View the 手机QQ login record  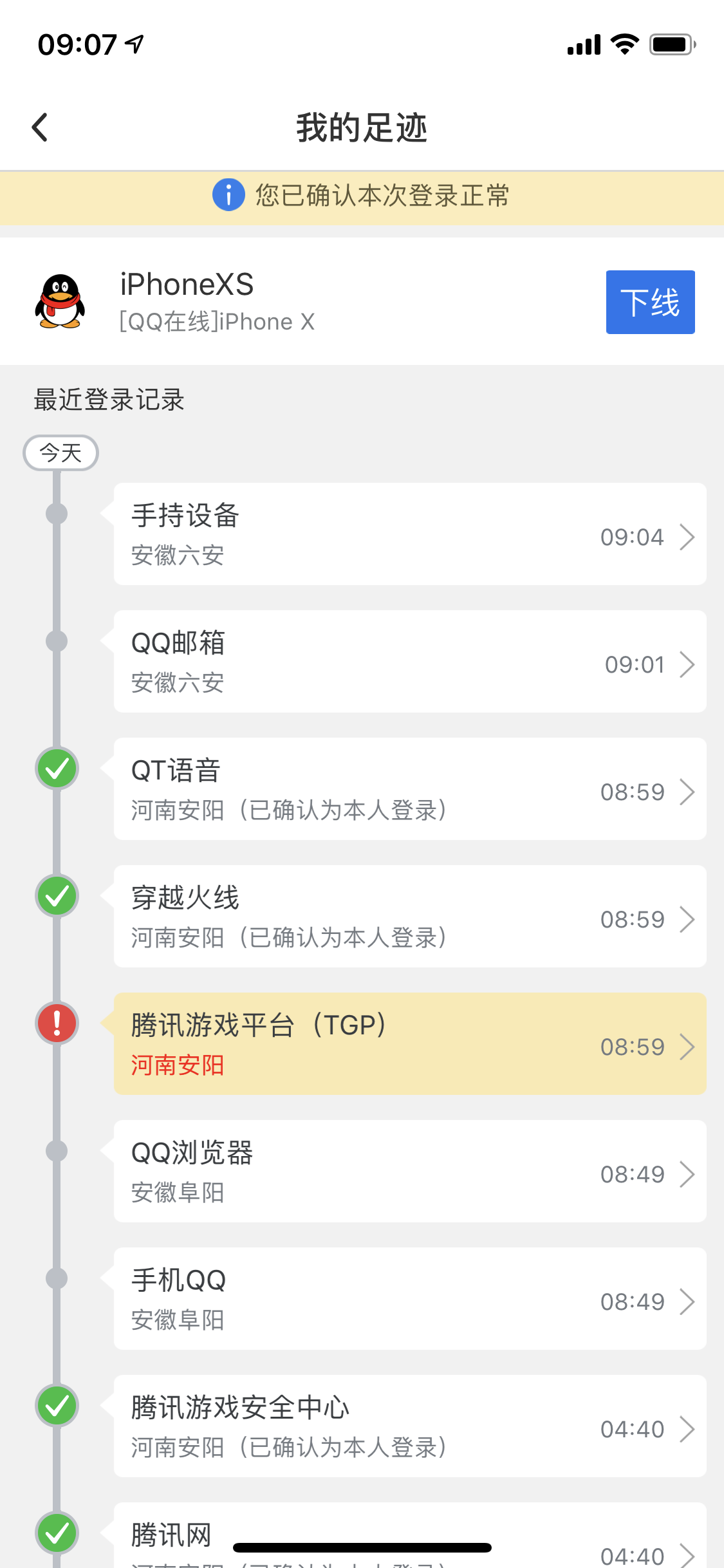click(410, 1299)
